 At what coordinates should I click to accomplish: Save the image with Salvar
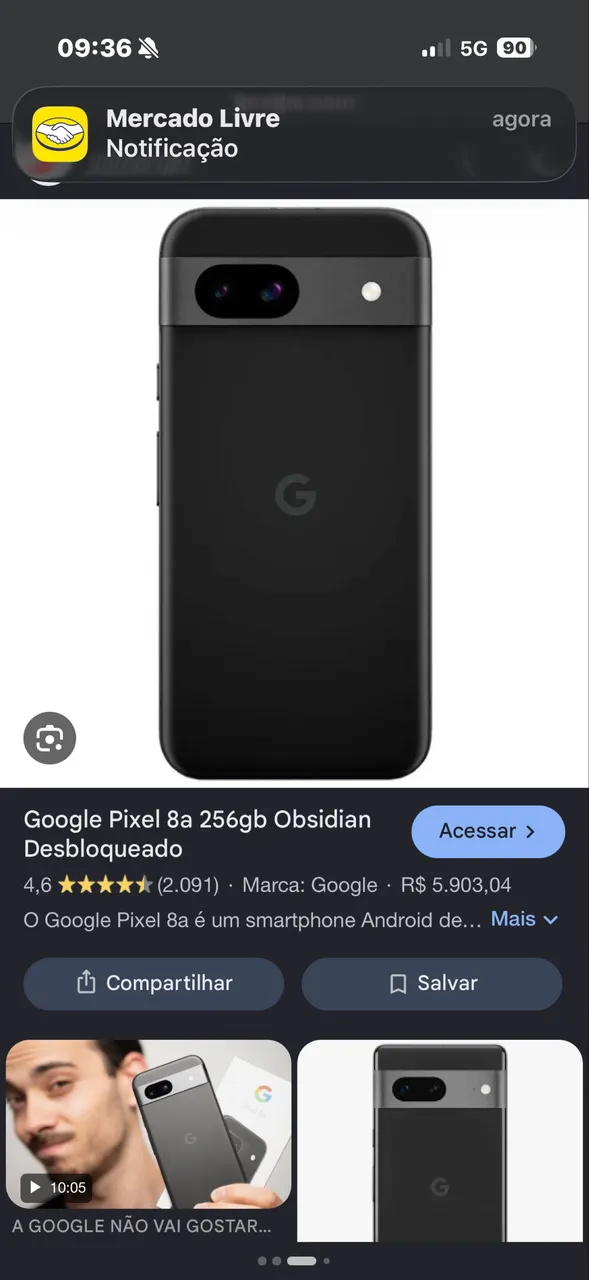click(x=432, y=983)
